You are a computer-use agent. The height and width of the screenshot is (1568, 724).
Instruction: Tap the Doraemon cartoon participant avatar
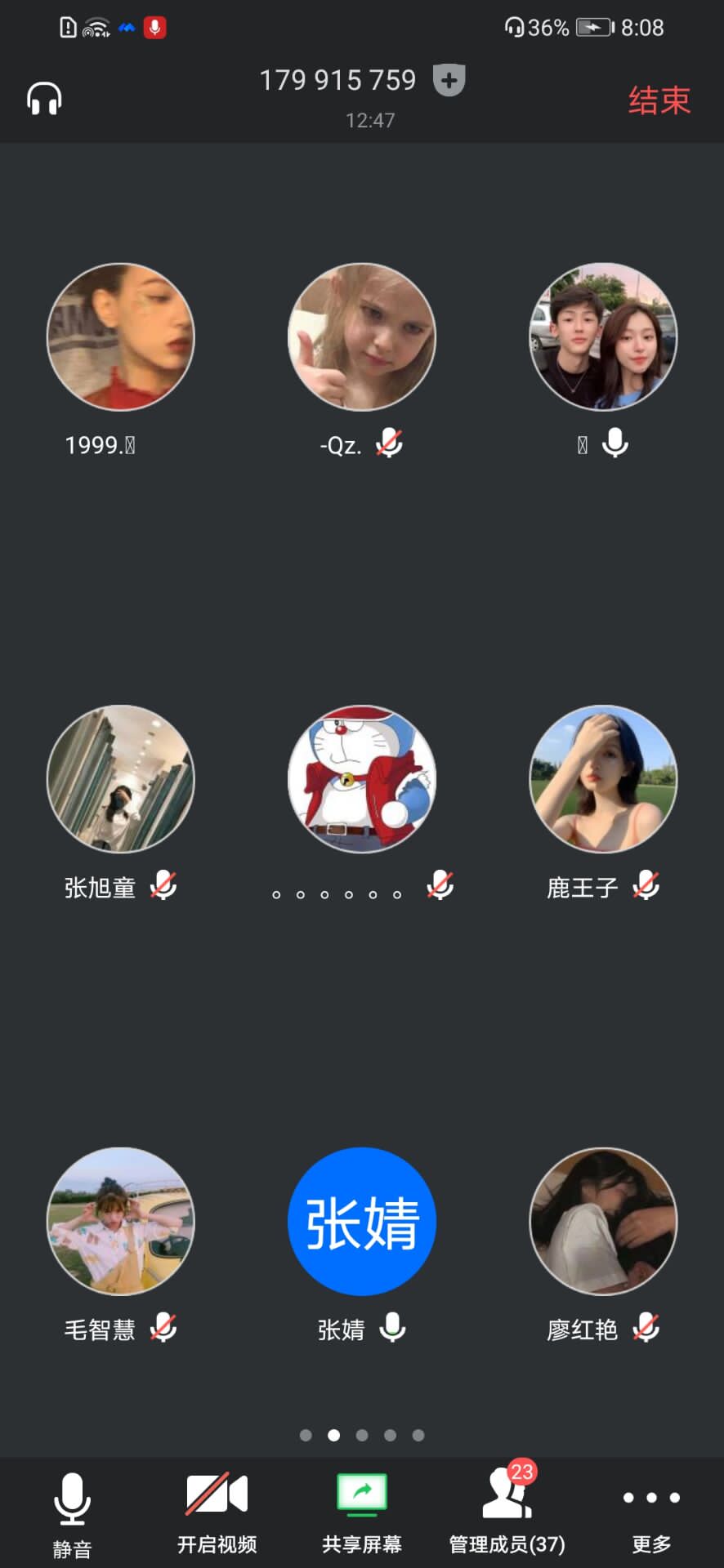point(362,779)
